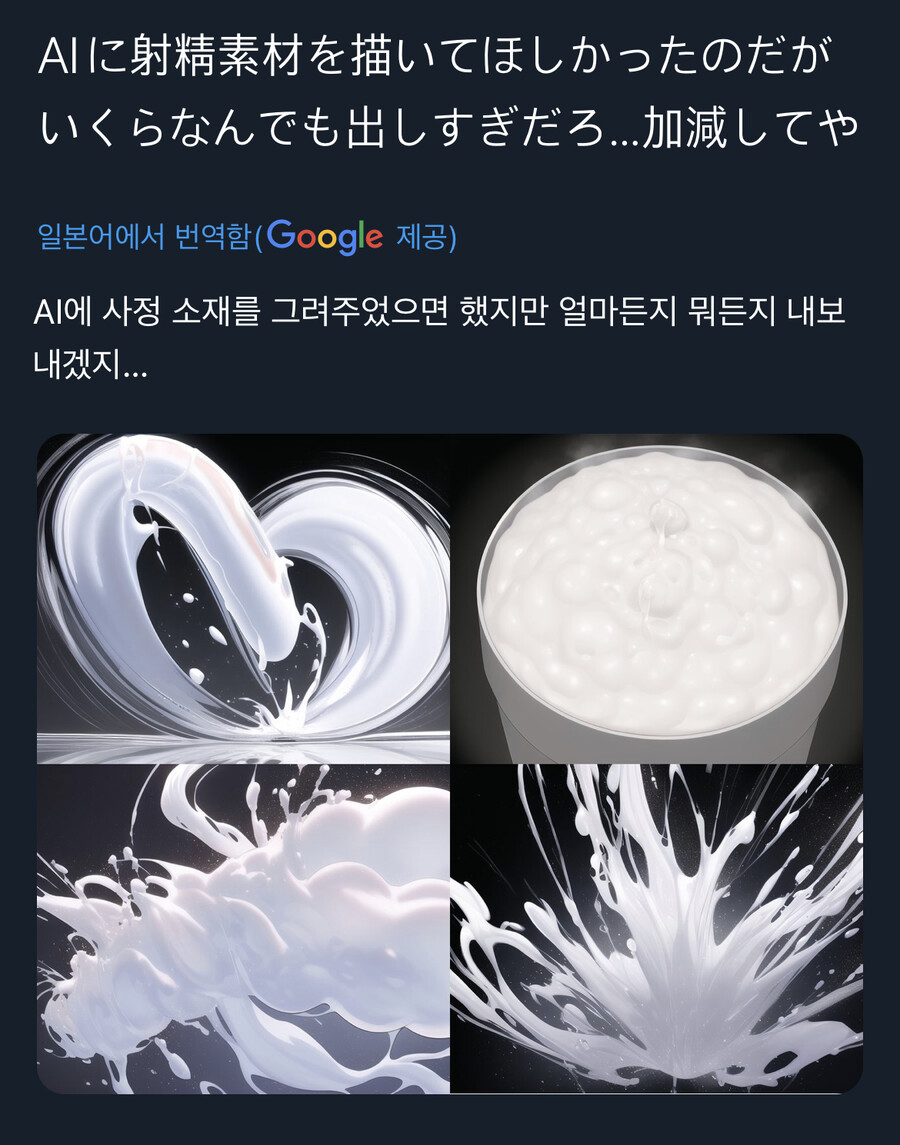
Task: Open the bottom-left splash image
Action: coord(243,929)
